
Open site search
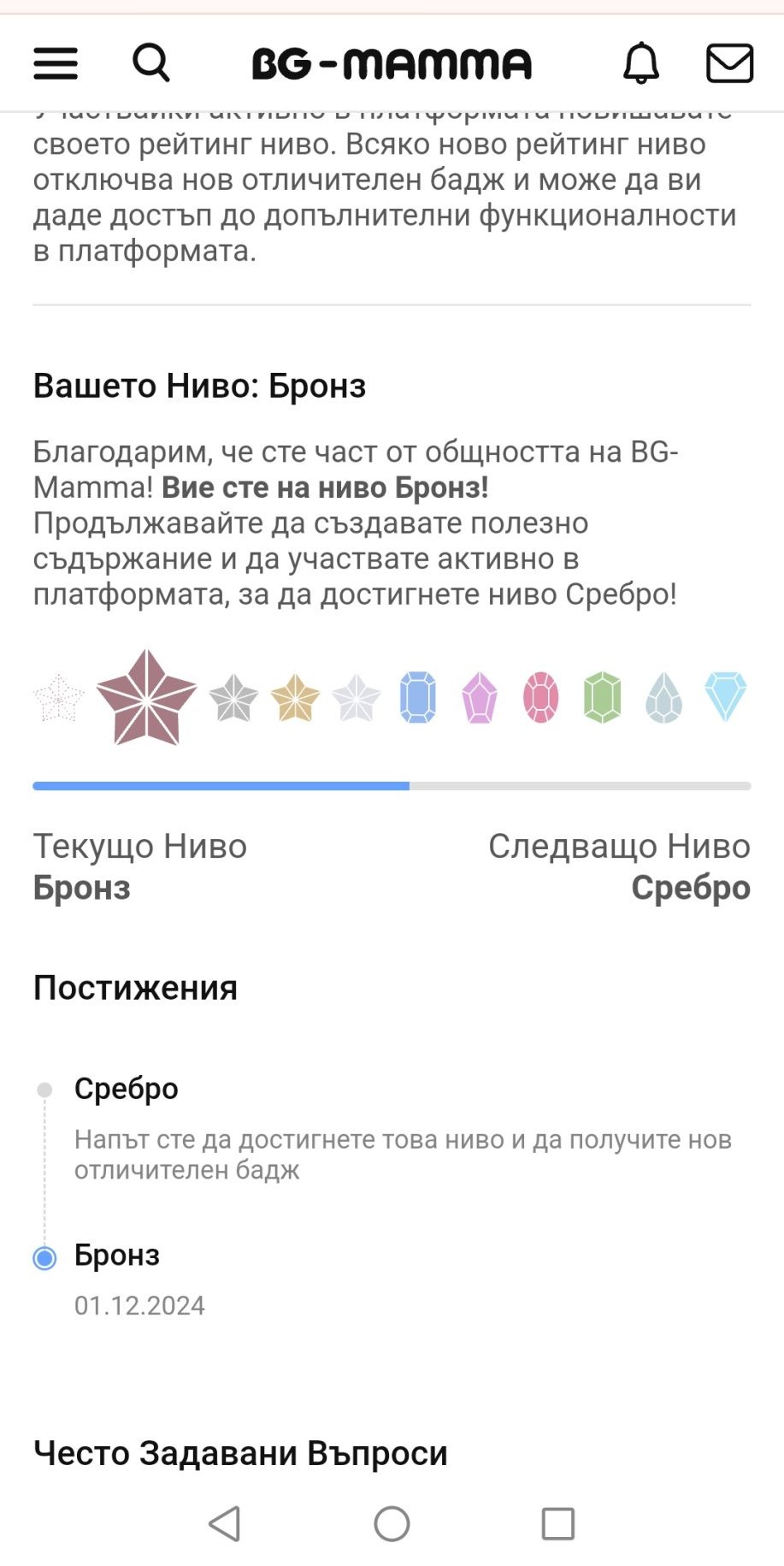(x=151, y=63)
